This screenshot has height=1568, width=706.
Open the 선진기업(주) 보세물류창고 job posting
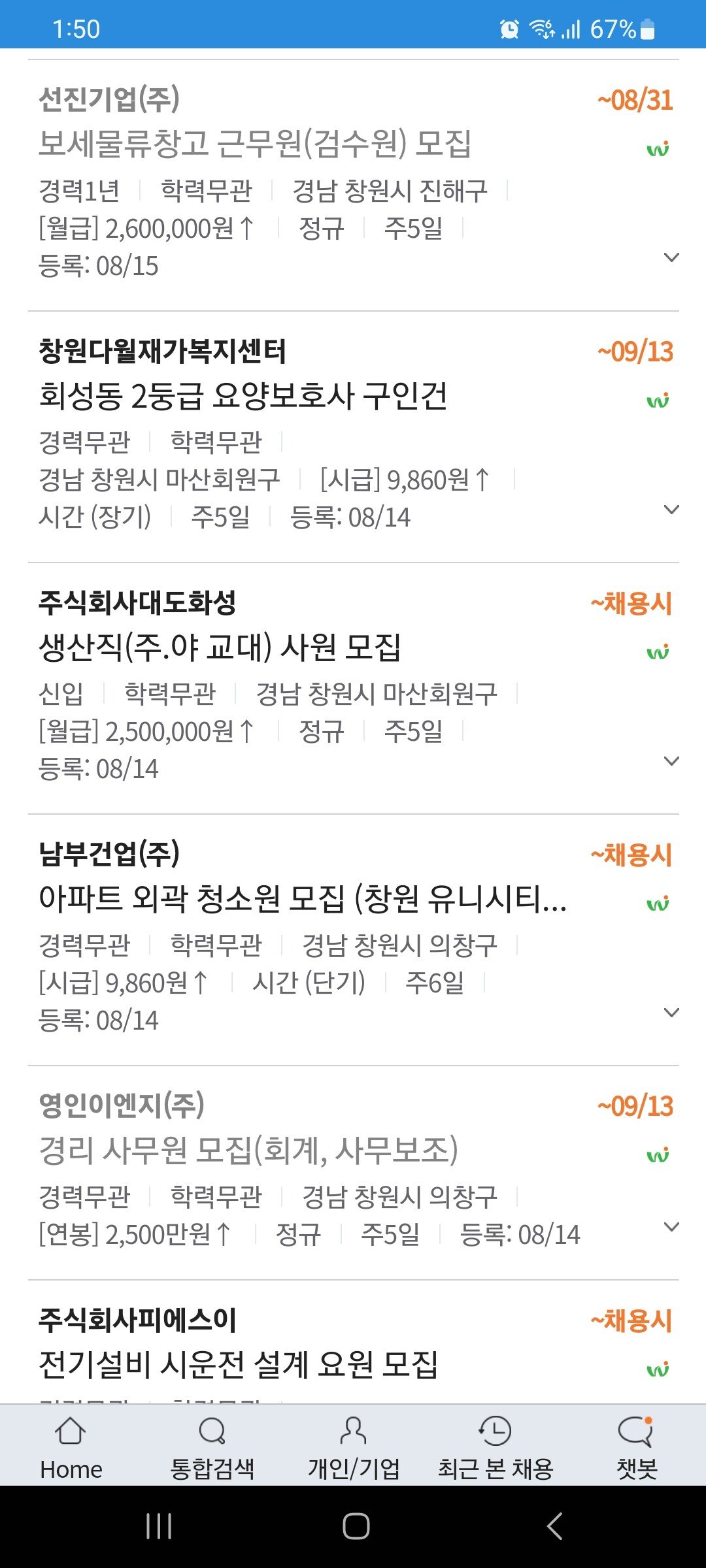point(255,144)
